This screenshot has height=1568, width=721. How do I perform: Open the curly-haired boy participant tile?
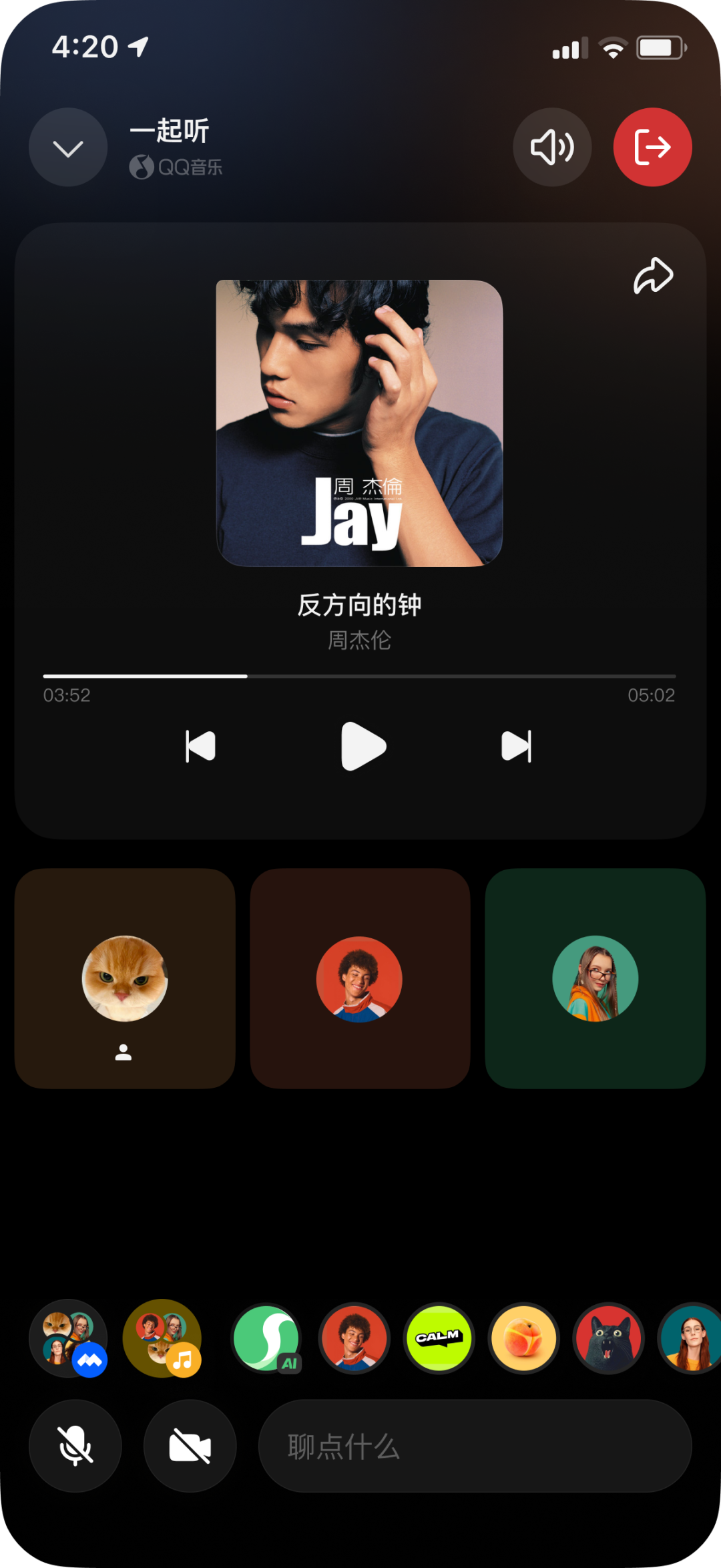point(360,978)
